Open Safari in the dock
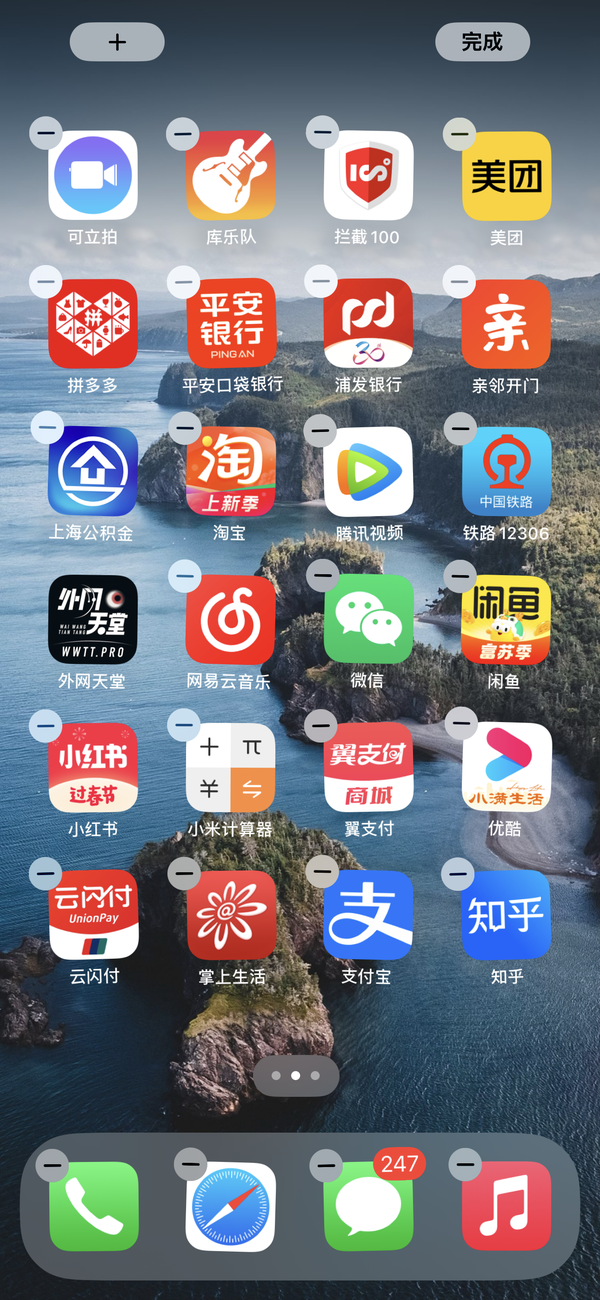The image size is (600, 1300). (231, 1206)
